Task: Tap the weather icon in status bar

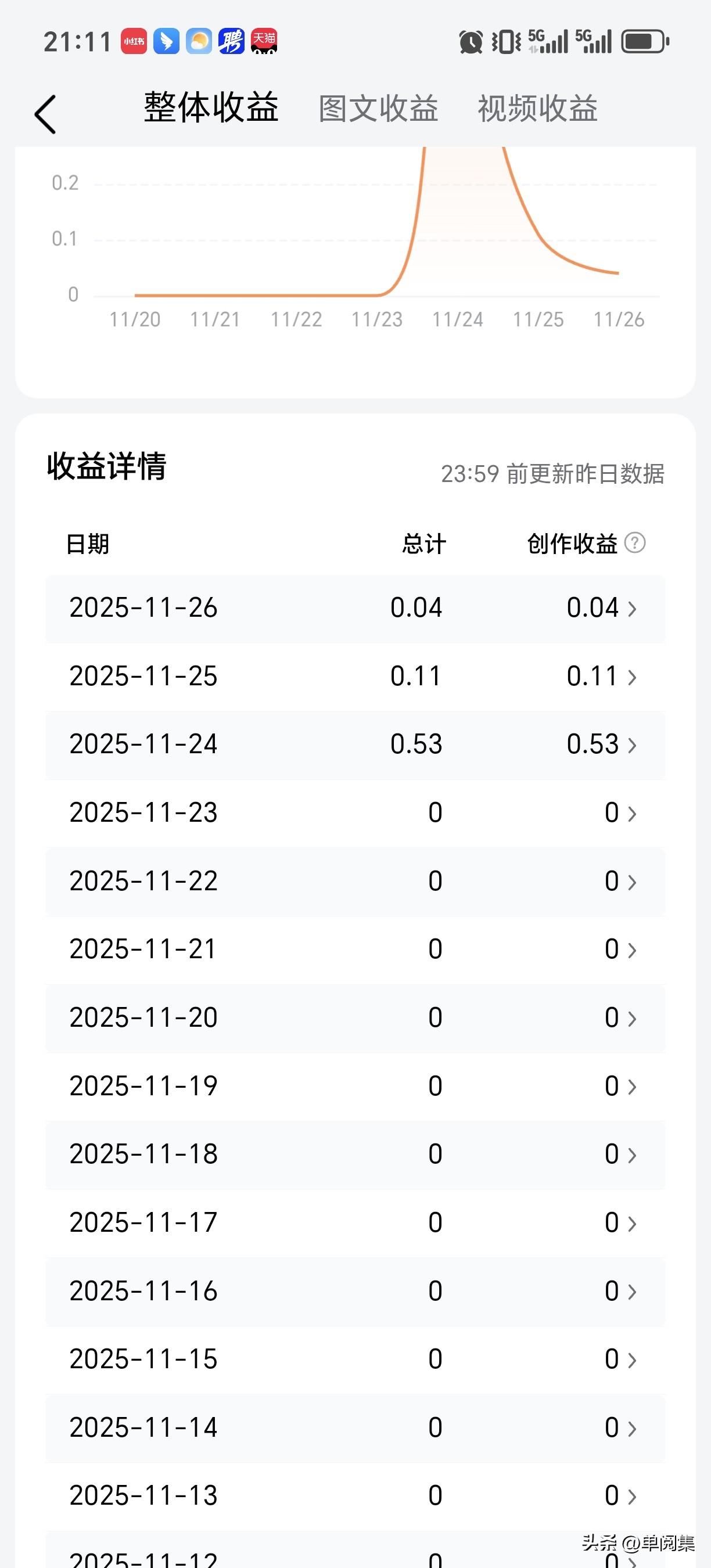Action: [x=199, y=41]
